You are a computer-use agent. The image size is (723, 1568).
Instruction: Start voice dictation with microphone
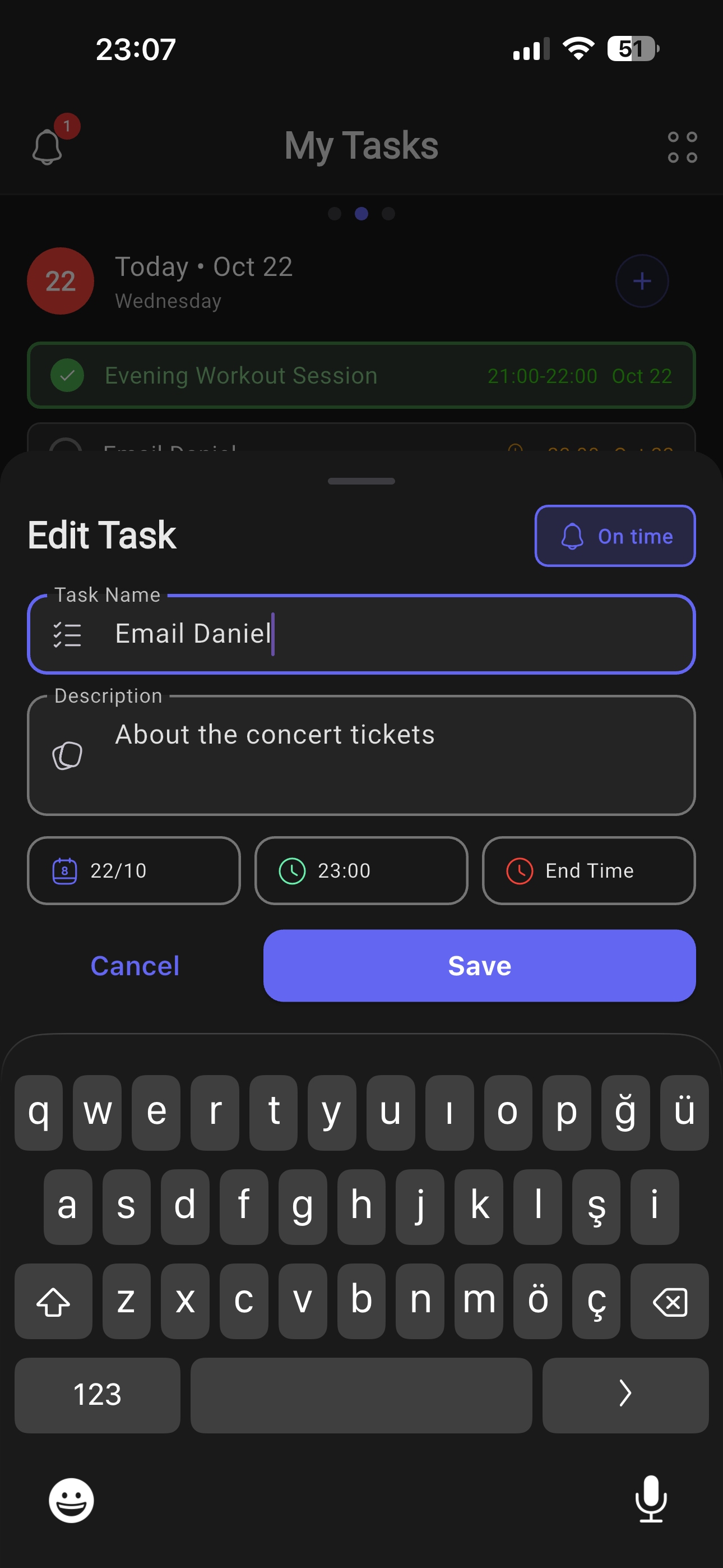(x=651, y=1498)
